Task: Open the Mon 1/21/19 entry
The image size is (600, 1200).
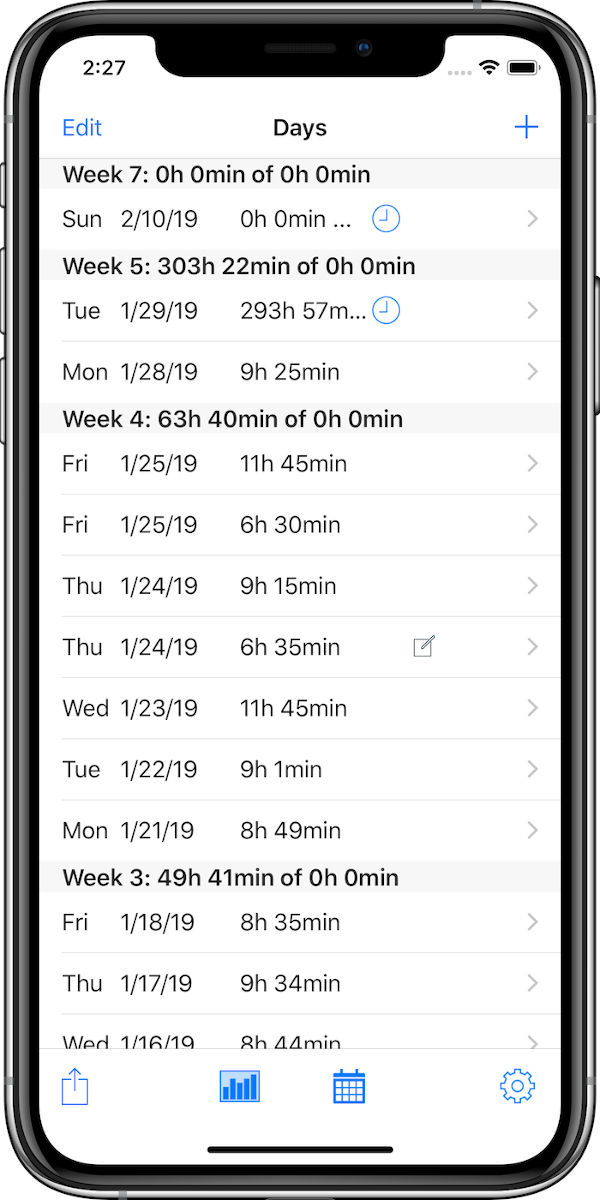Action: [300, 830]
